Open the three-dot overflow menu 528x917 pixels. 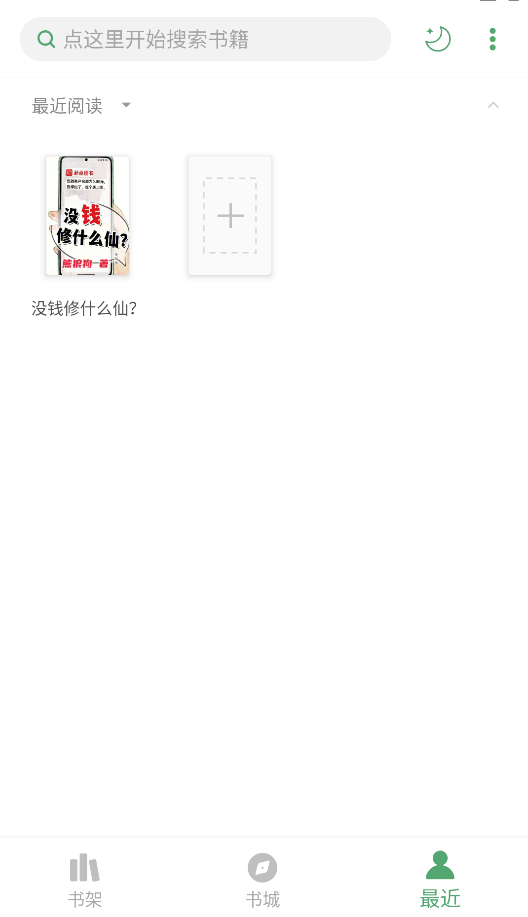(x=493, y=39)
